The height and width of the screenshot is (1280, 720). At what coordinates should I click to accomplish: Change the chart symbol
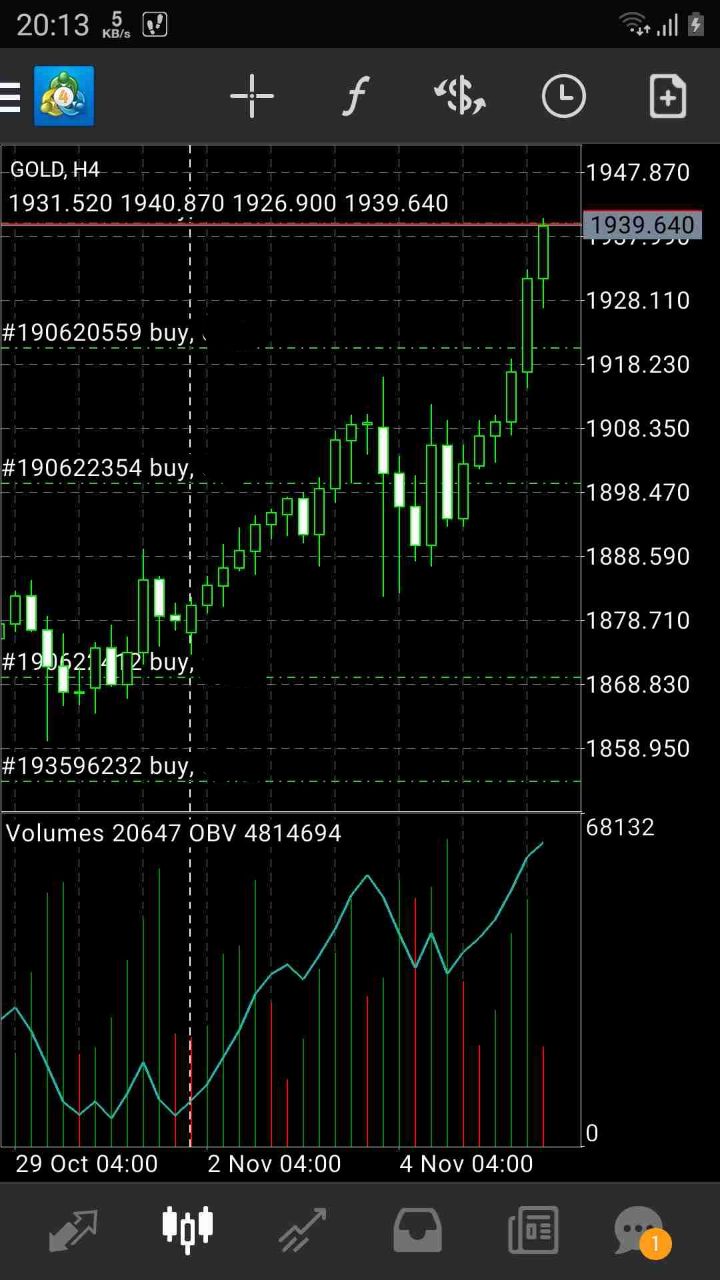(459, 96)
